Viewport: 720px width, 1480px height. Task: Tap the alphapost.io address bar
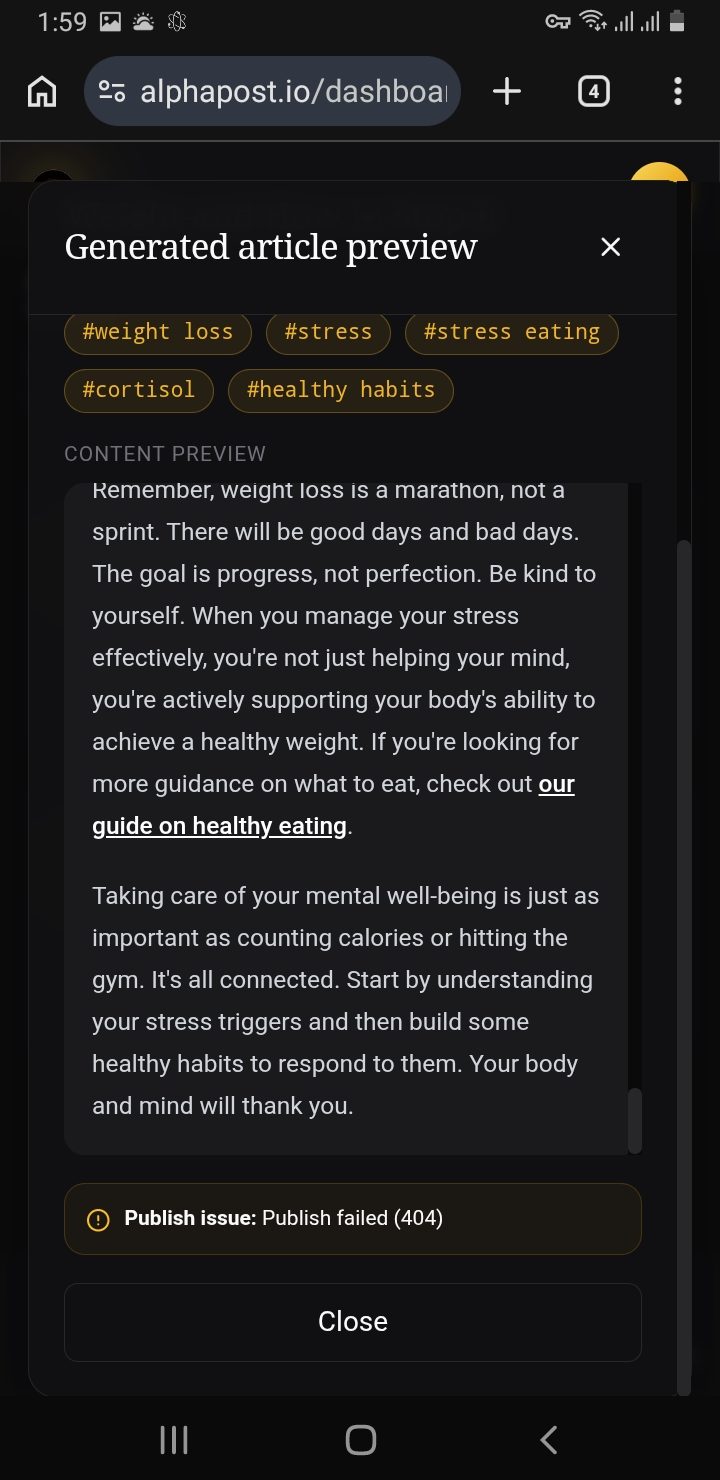272,92
